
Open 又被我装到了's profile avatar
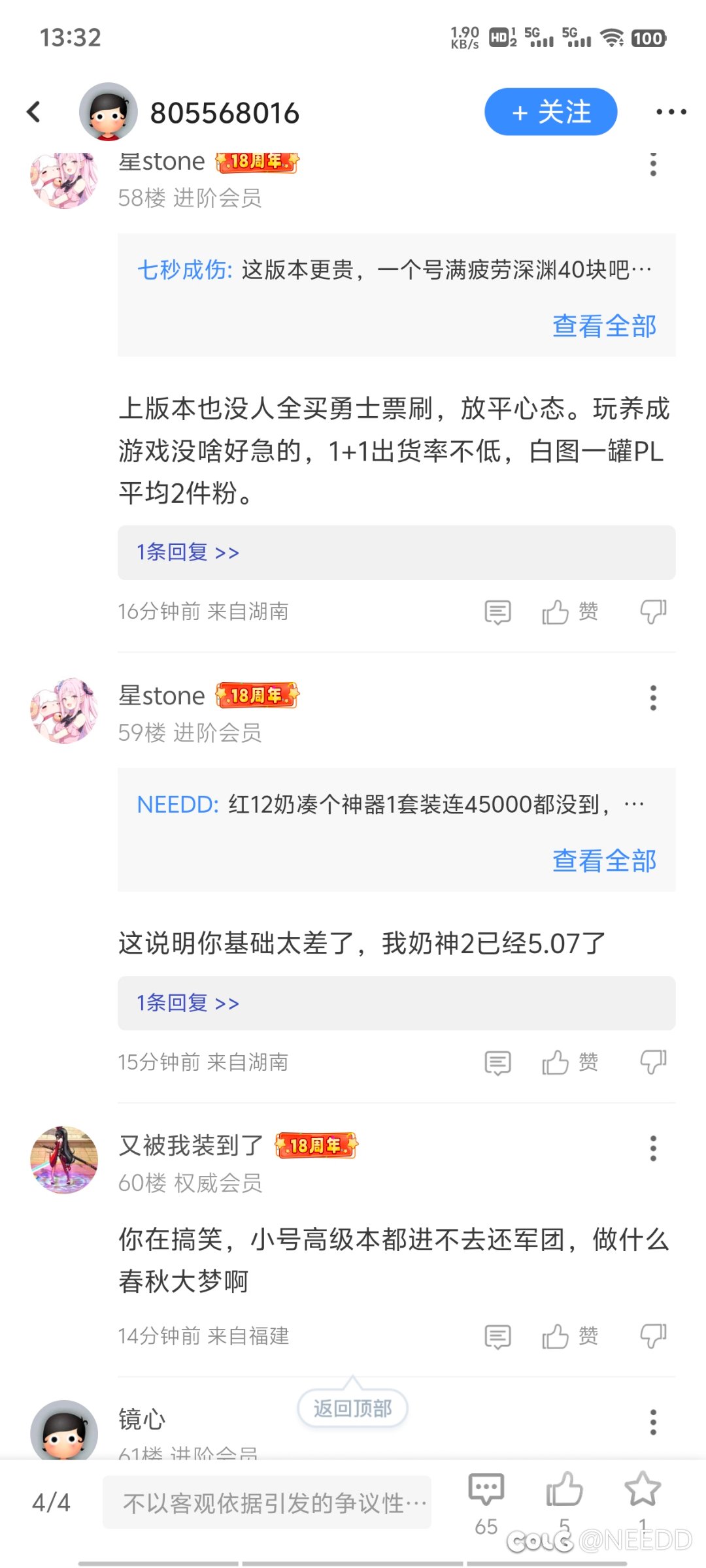point(64,1160)
